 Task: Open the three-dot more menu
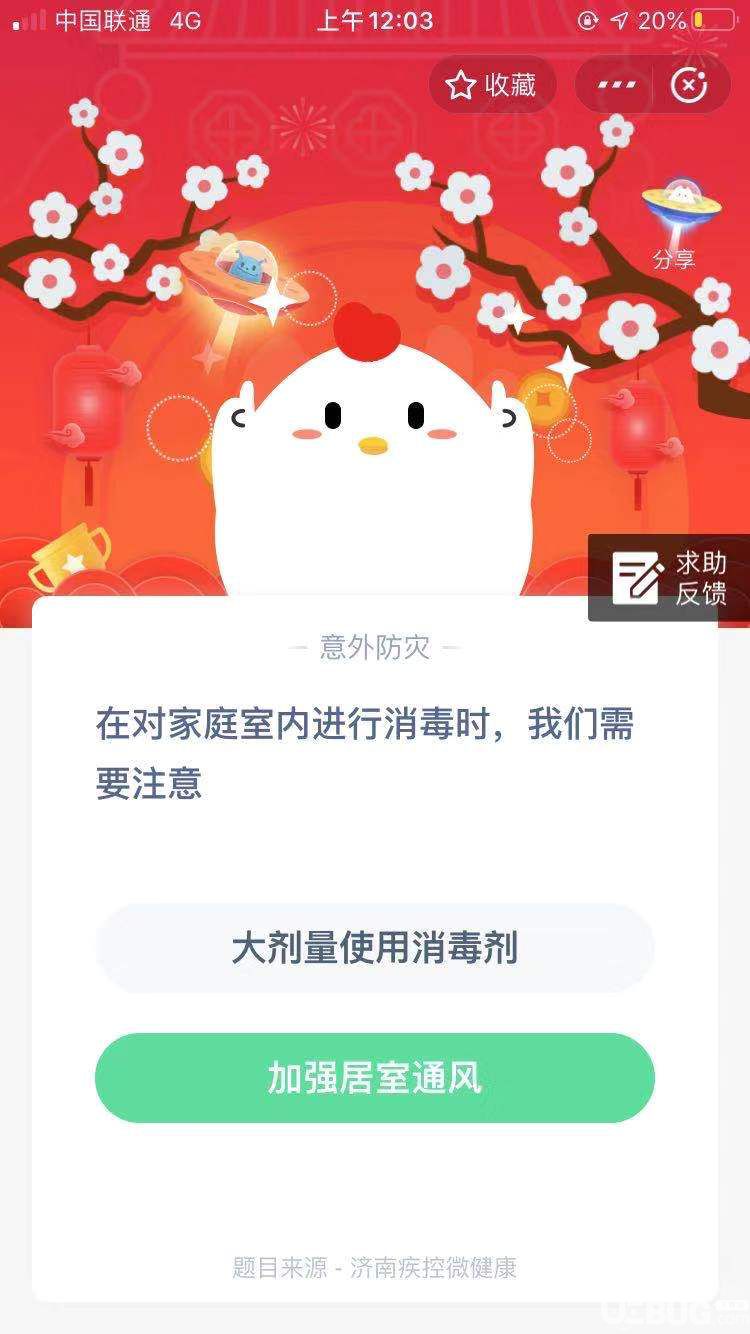pos(617,86)
